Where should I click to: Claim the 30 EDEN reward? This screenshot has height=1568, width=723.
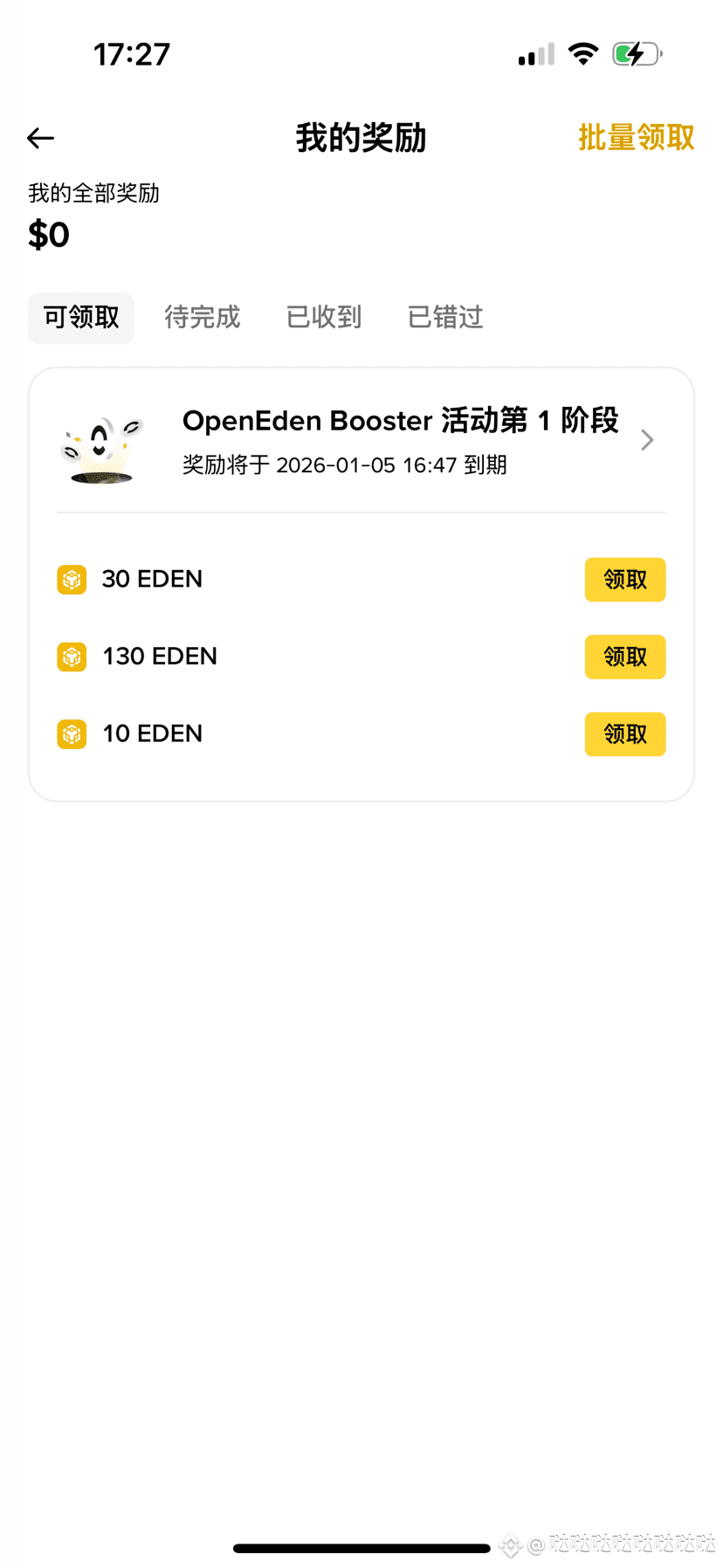[x=625, y=580]
